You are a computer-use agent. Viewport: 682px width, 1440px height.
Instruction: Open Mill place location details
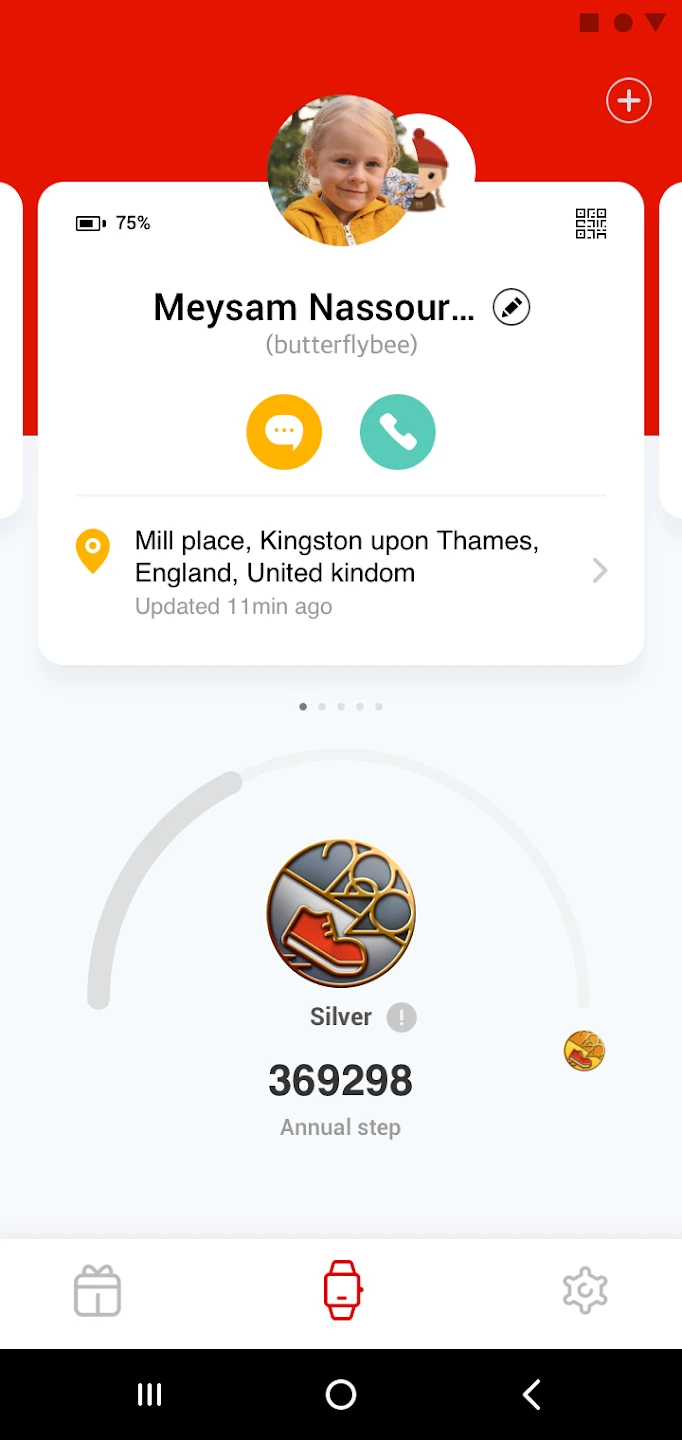pos(340,572)
